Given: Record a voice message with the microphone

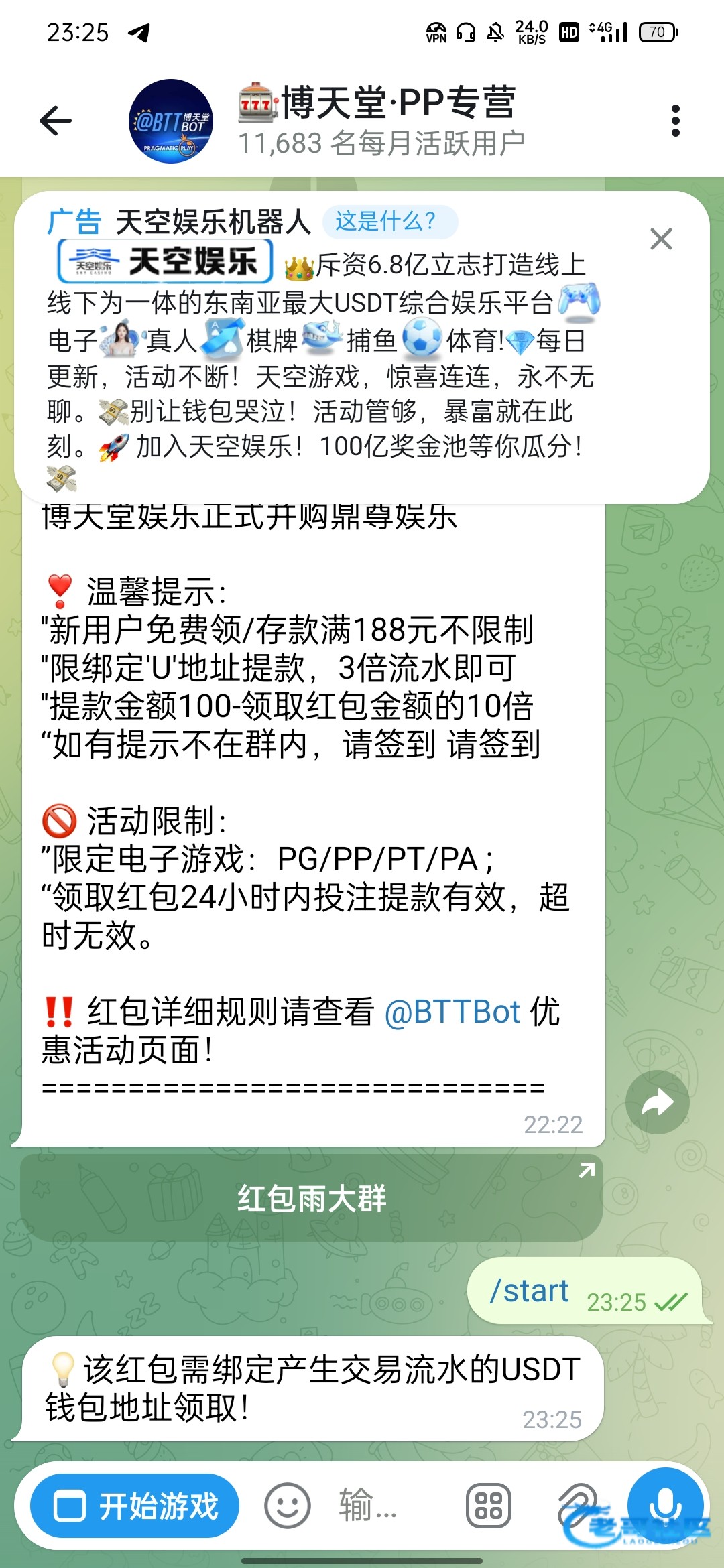Looking at the screenshot, I should pyautogui.click(x=665, y=1504).
